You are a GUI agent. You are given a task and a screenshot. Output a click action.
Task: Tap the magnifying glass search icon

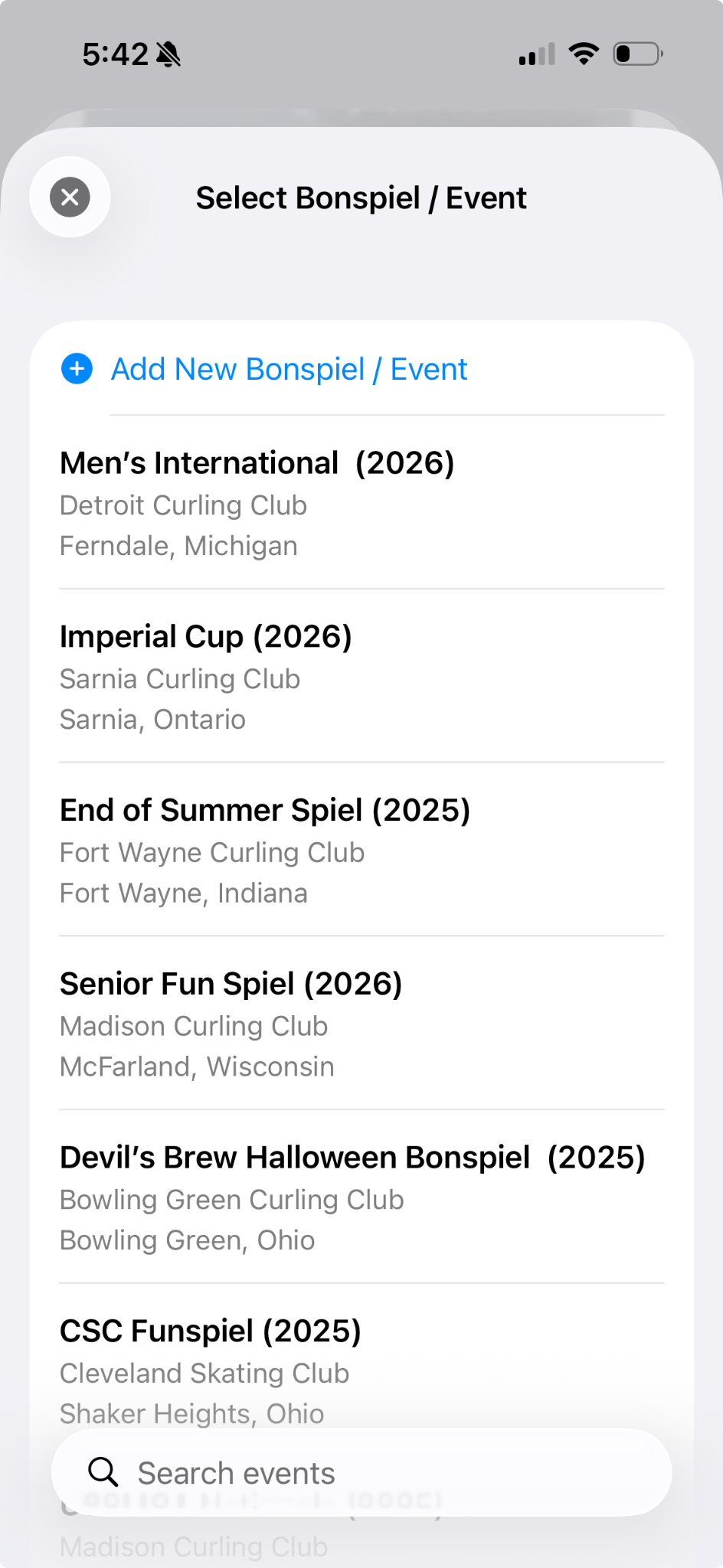tap(103, 1471)
